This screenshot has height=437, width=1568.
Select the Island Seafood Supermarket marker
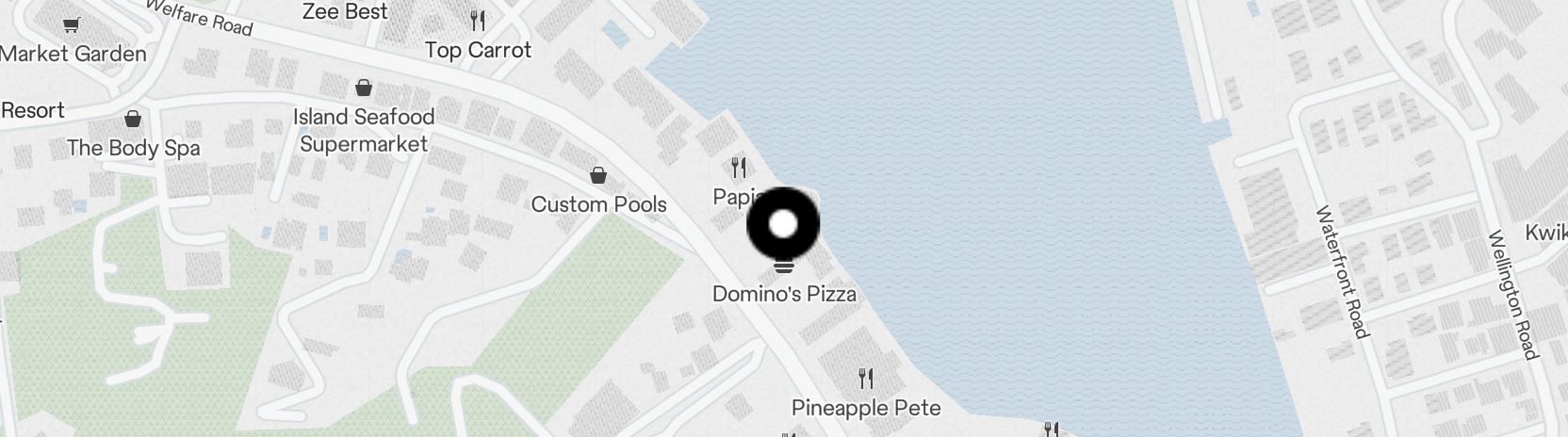364,89
